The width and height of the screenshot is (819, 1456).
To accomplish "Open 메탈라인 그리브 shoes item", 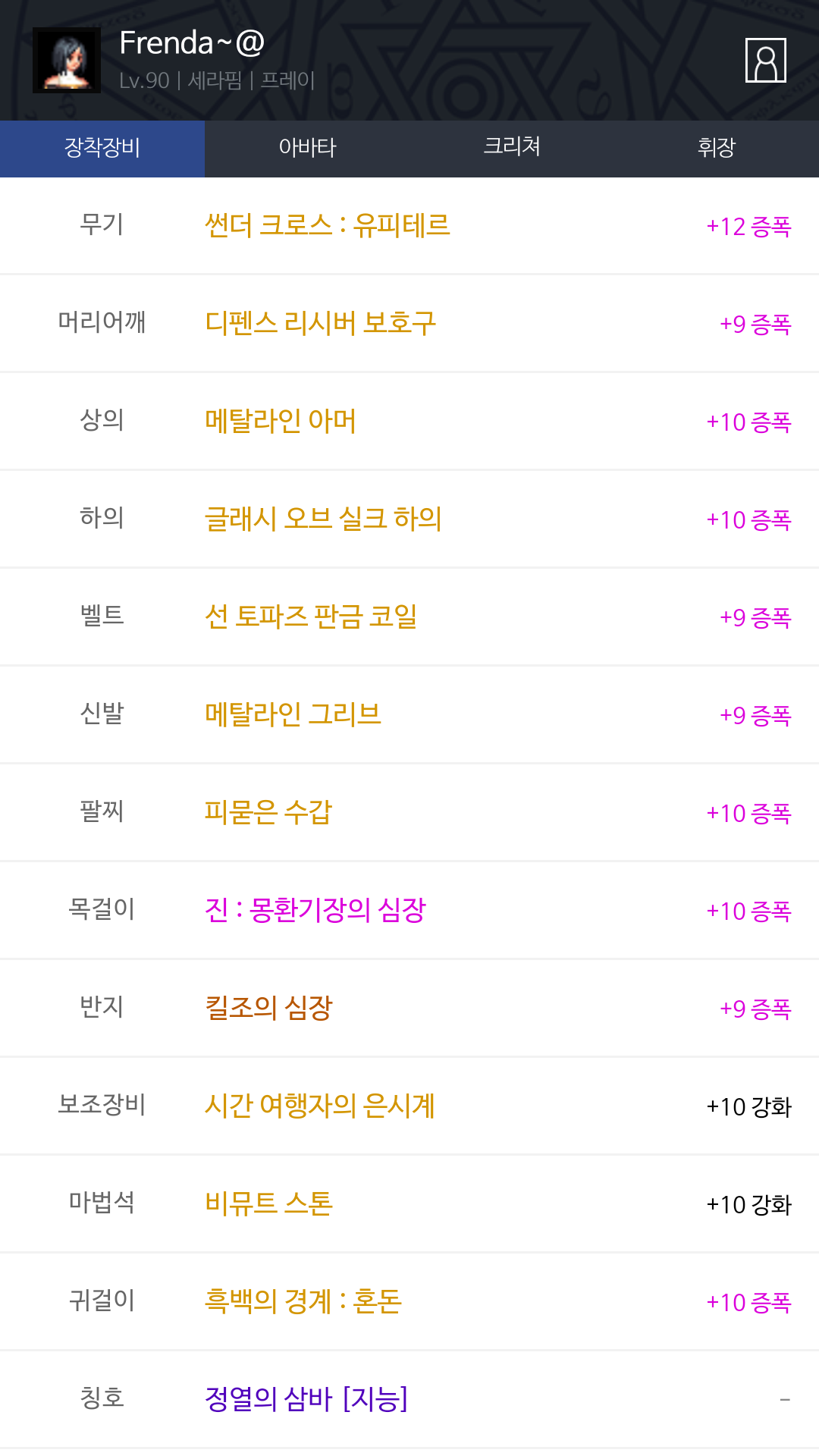I will (x=409, y=715).
